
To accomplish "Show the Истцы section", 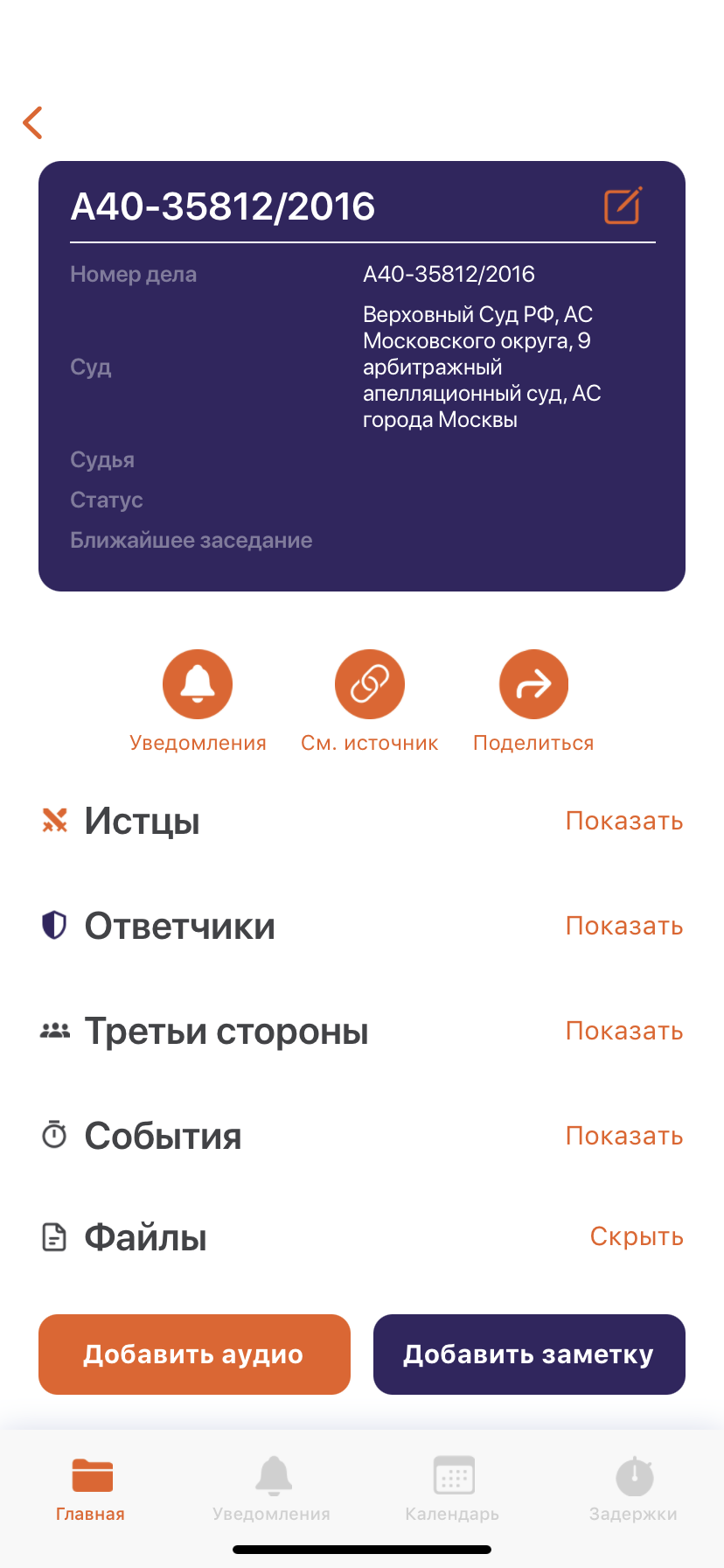I will pyautogui.click(x=624, y=821).
